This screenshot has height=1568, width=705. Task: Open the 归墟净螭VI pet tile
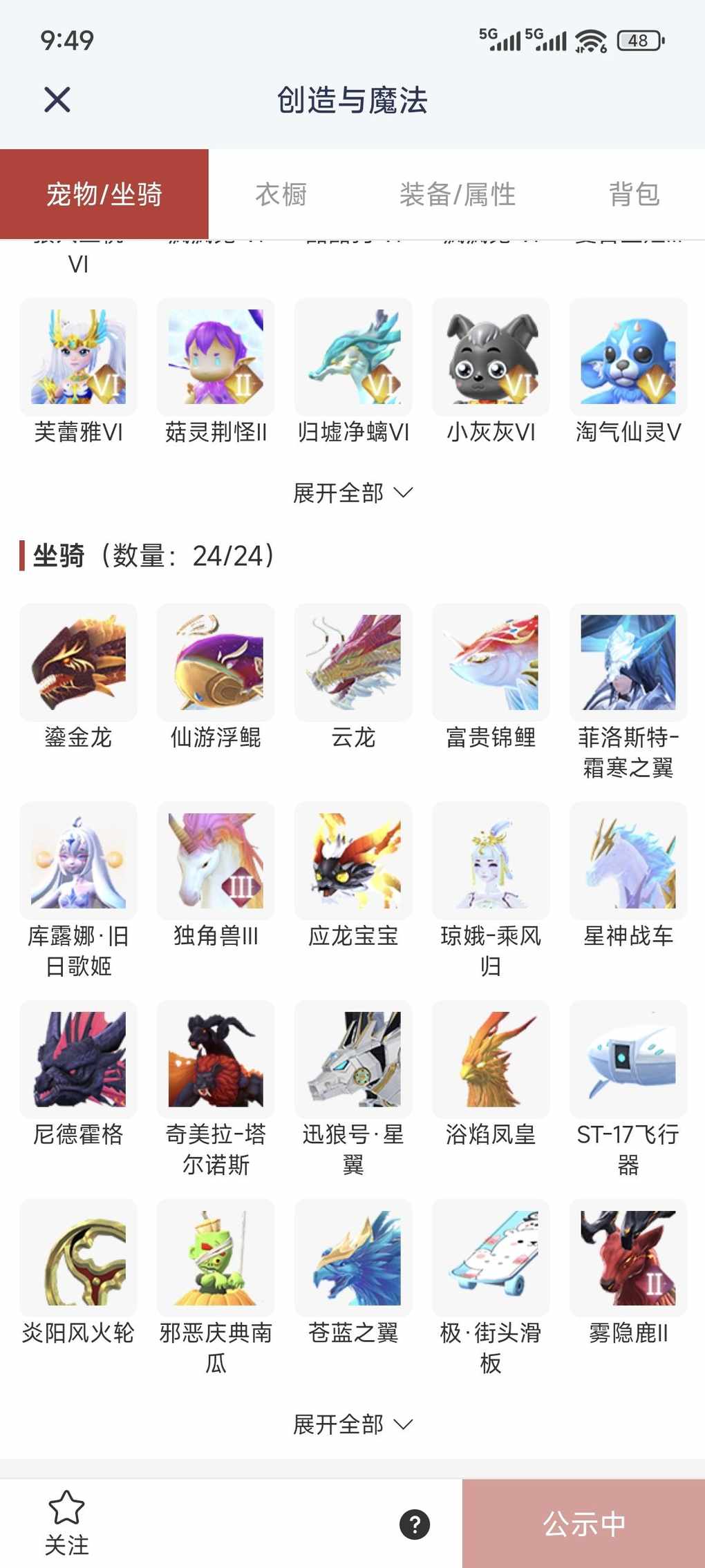(x=353, y=357)
